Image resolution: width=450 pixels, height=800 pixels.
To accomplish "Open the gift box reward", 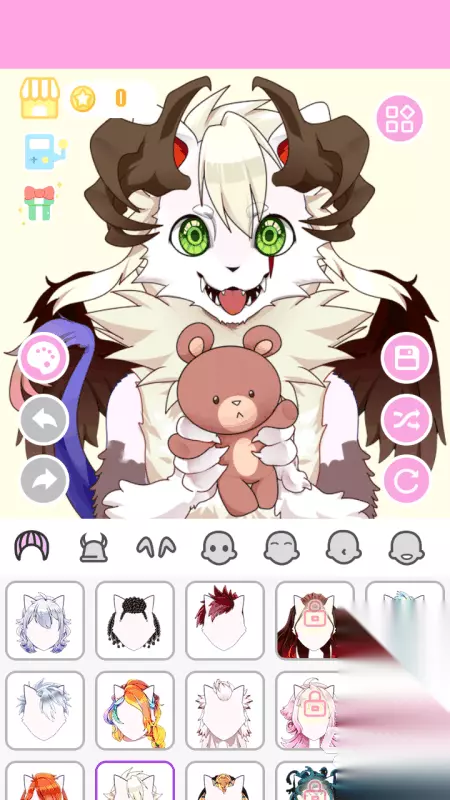I will point(40,203).
